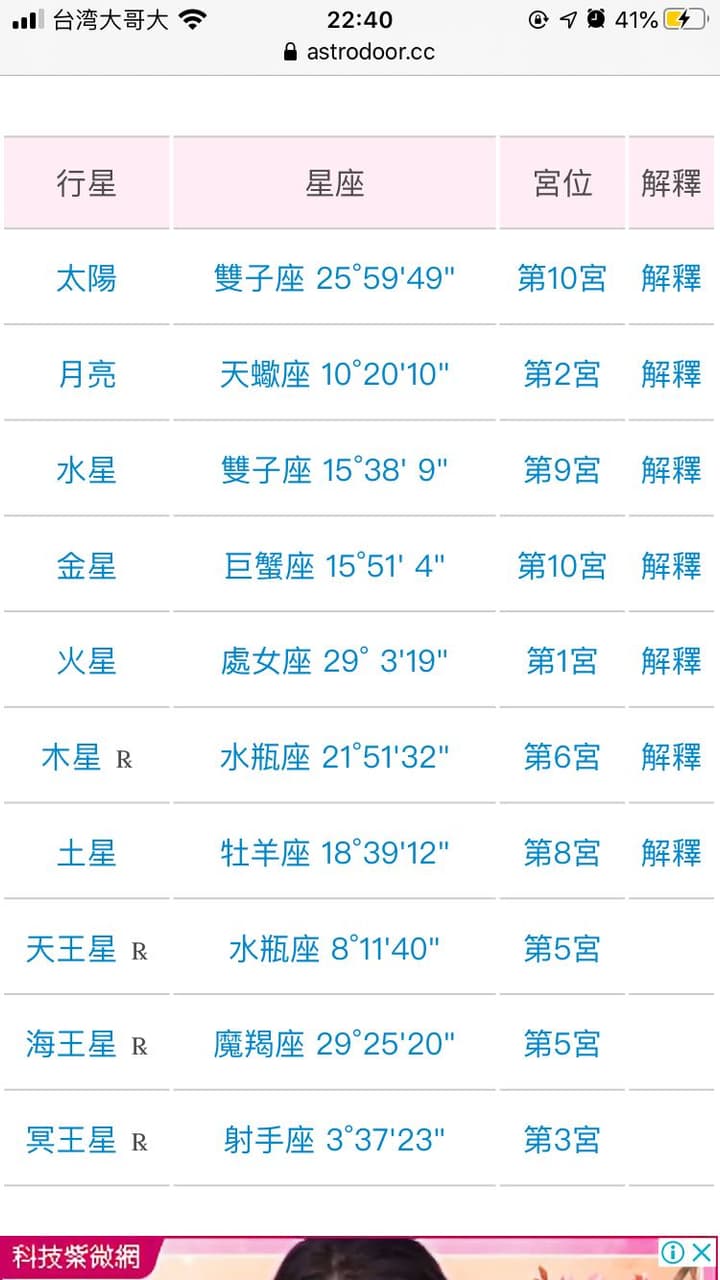The height and width of the screenshot is (1280, 720).
Task: Tap 天蠍座 10°20'10" in 月亮 row
Action: coord(335,374)
